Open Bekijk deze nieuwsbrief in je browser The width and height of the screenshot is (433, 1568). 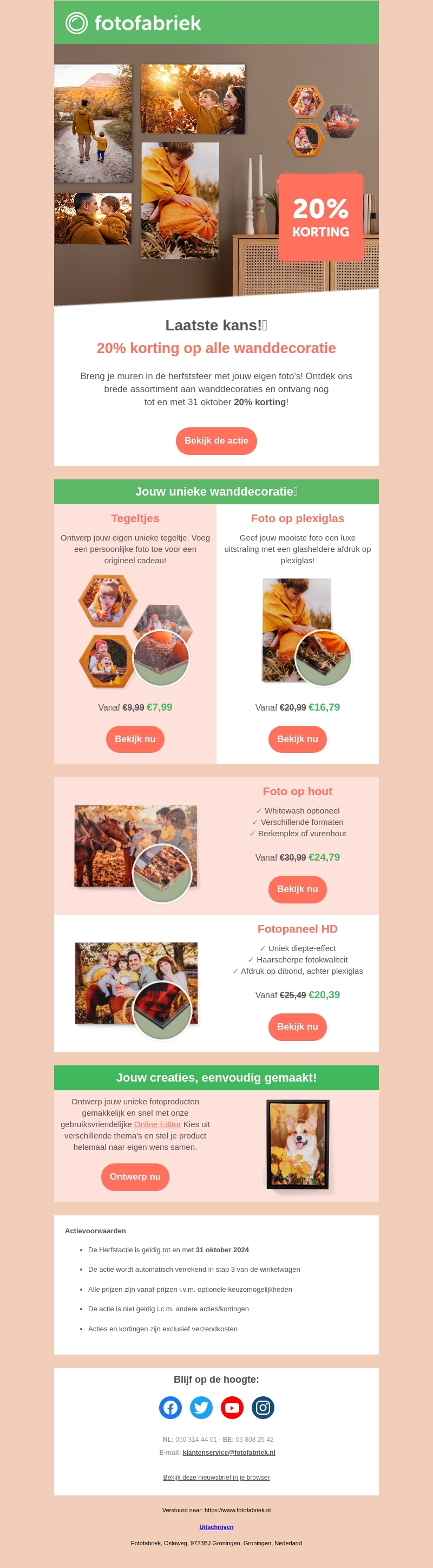pyautogui.click(x=216, y=1478)
